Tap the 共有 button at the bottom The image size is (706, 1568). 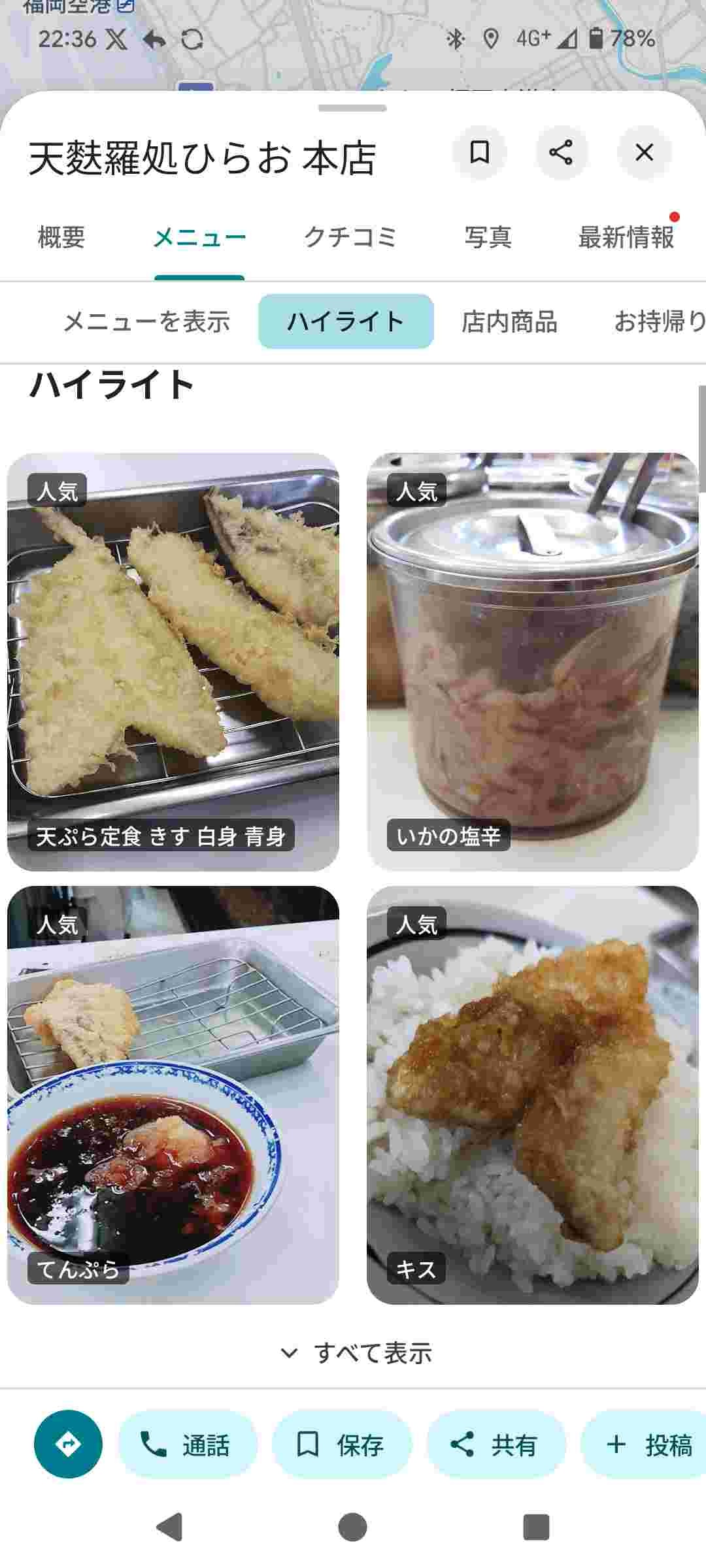point(496,1444)
